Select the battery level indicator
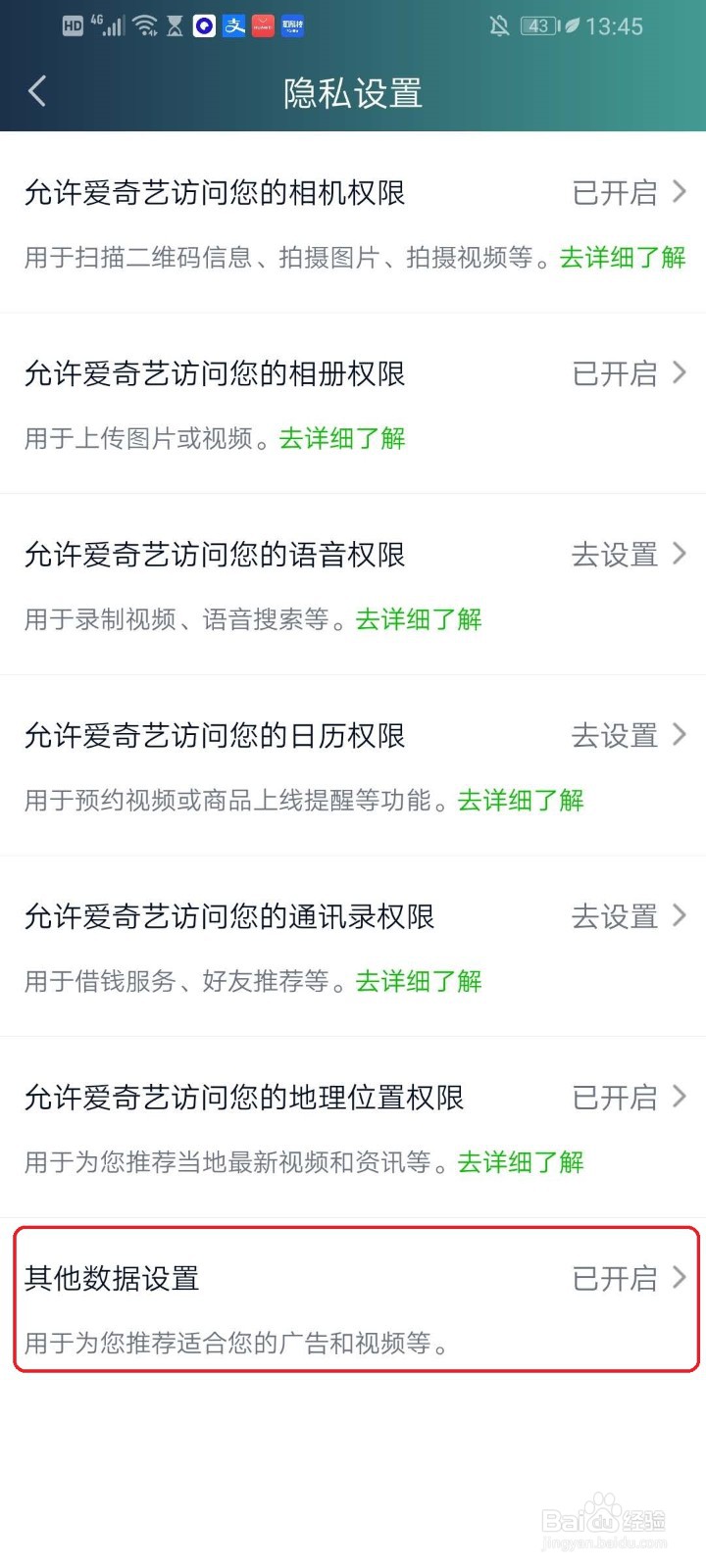The height and width of the screenshot is (1568, 706). click(538, 25)
